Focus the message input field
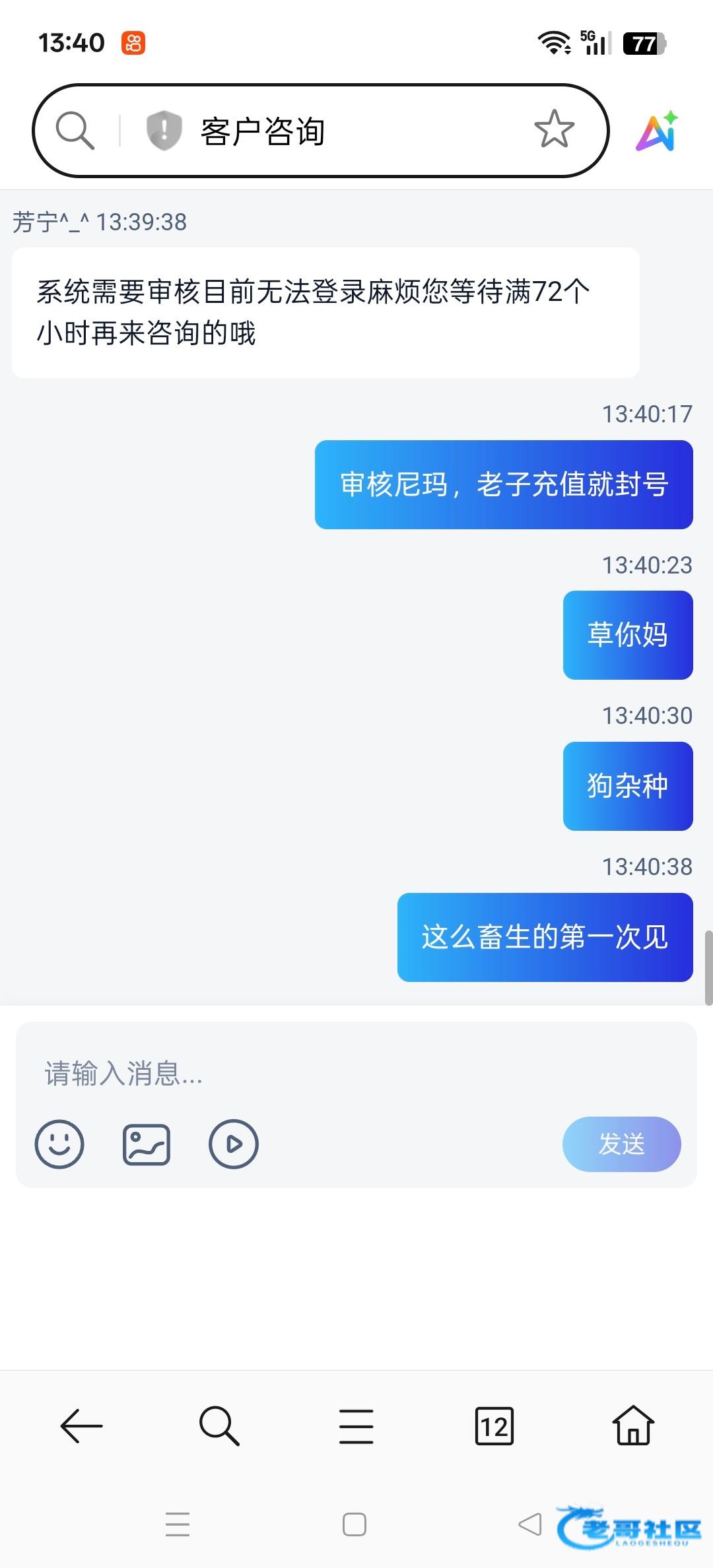Screen dimensions: 713x1568 (356, 1074)
